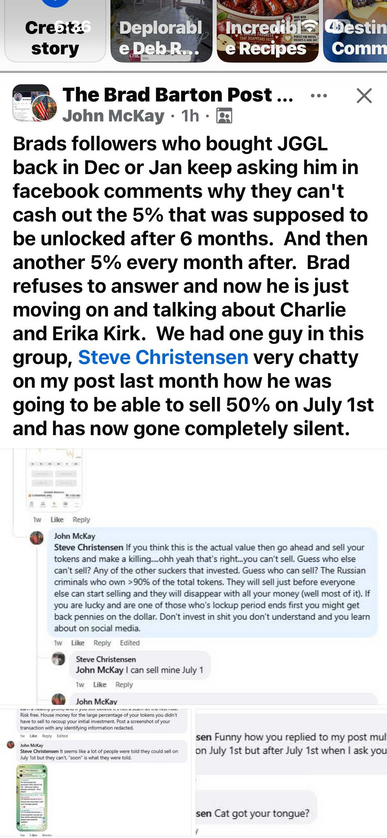Open John McKay's profile from the post header
This screenshot has height=838, width=387.
click(113, 116)
